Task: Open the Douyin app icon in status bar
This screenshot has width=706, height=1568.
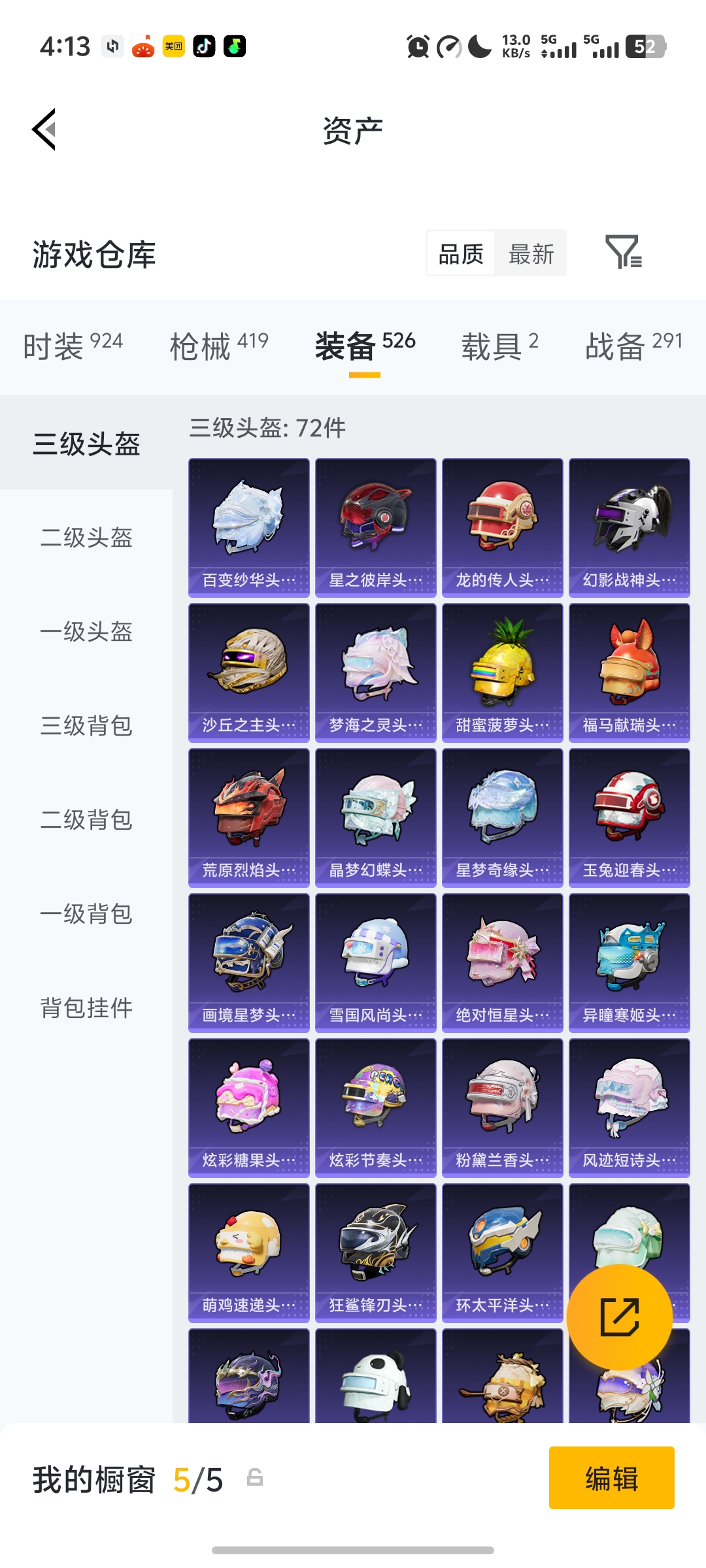Action: [203, 46]
